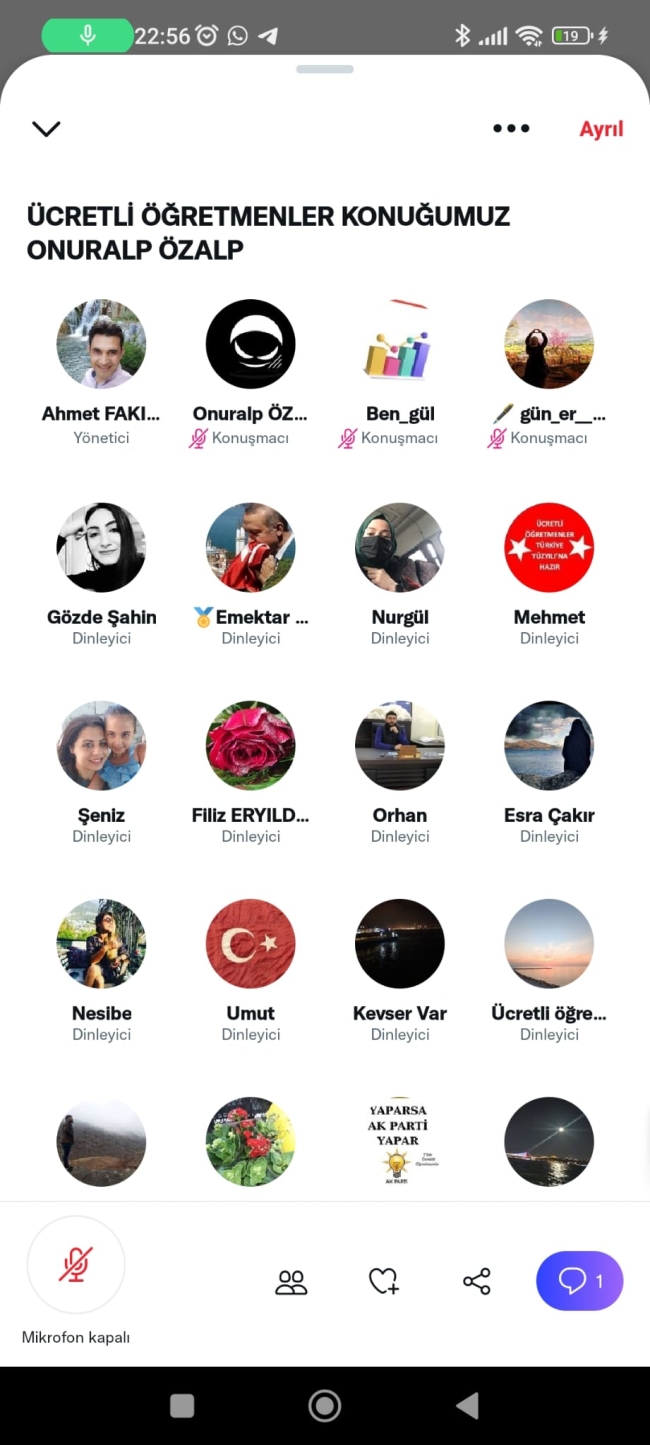The image size is (650, 1445).
Task: View Filiz ERYILD's profile
Action: tap(250, 745)
